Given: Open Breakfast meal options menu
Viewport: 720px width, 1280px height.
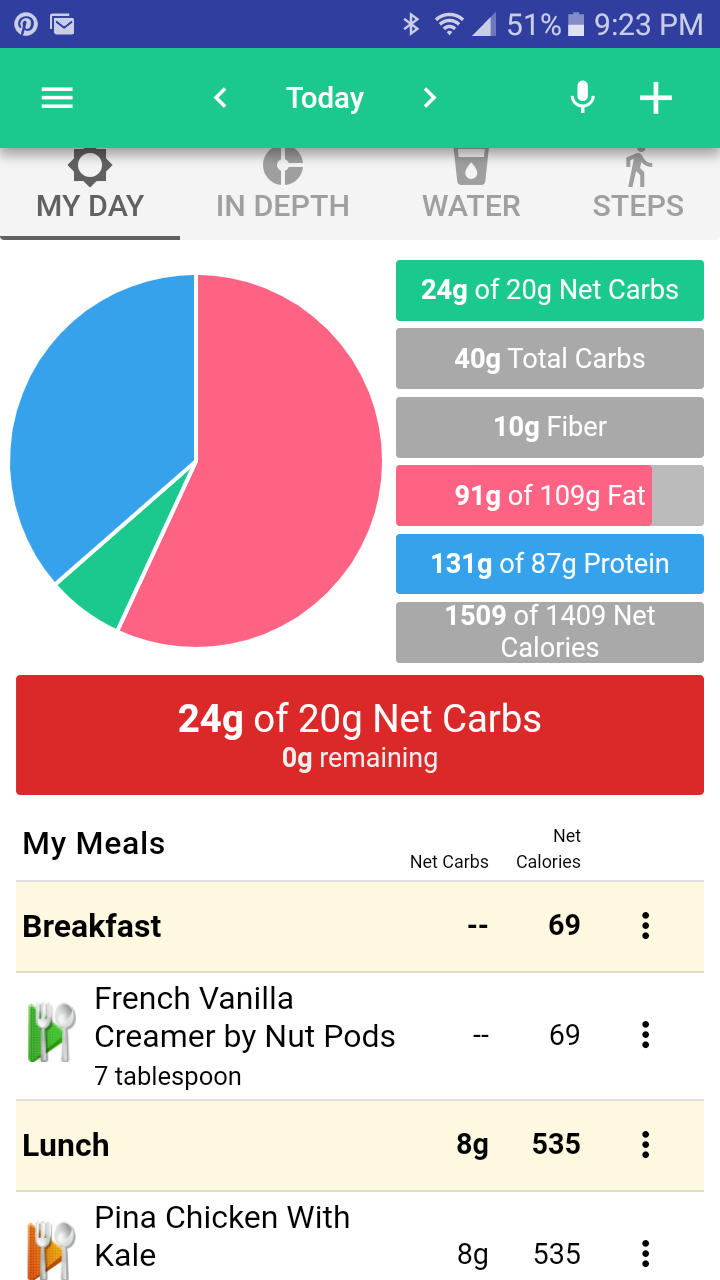Looking at the screenshot, I should point(646,926).
